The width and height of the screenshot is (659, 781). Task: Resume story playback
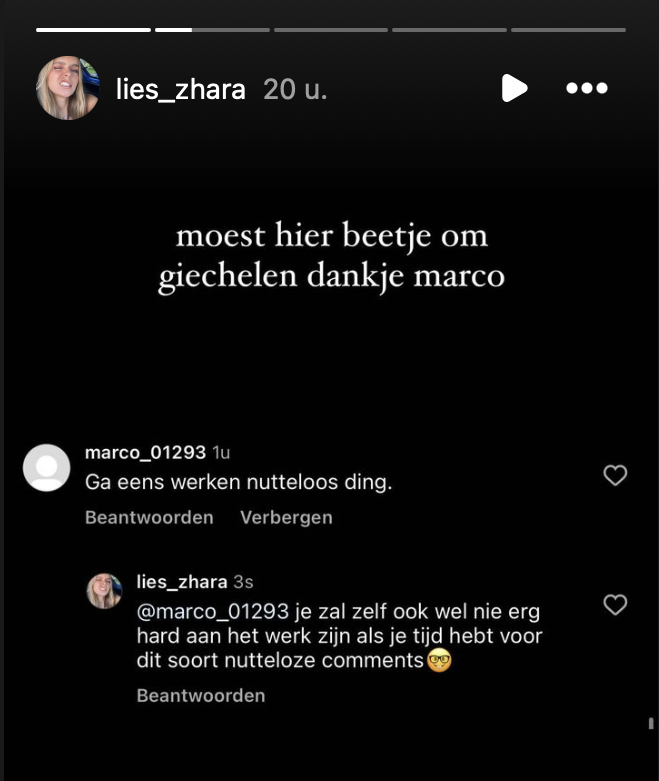pos(514,88)
